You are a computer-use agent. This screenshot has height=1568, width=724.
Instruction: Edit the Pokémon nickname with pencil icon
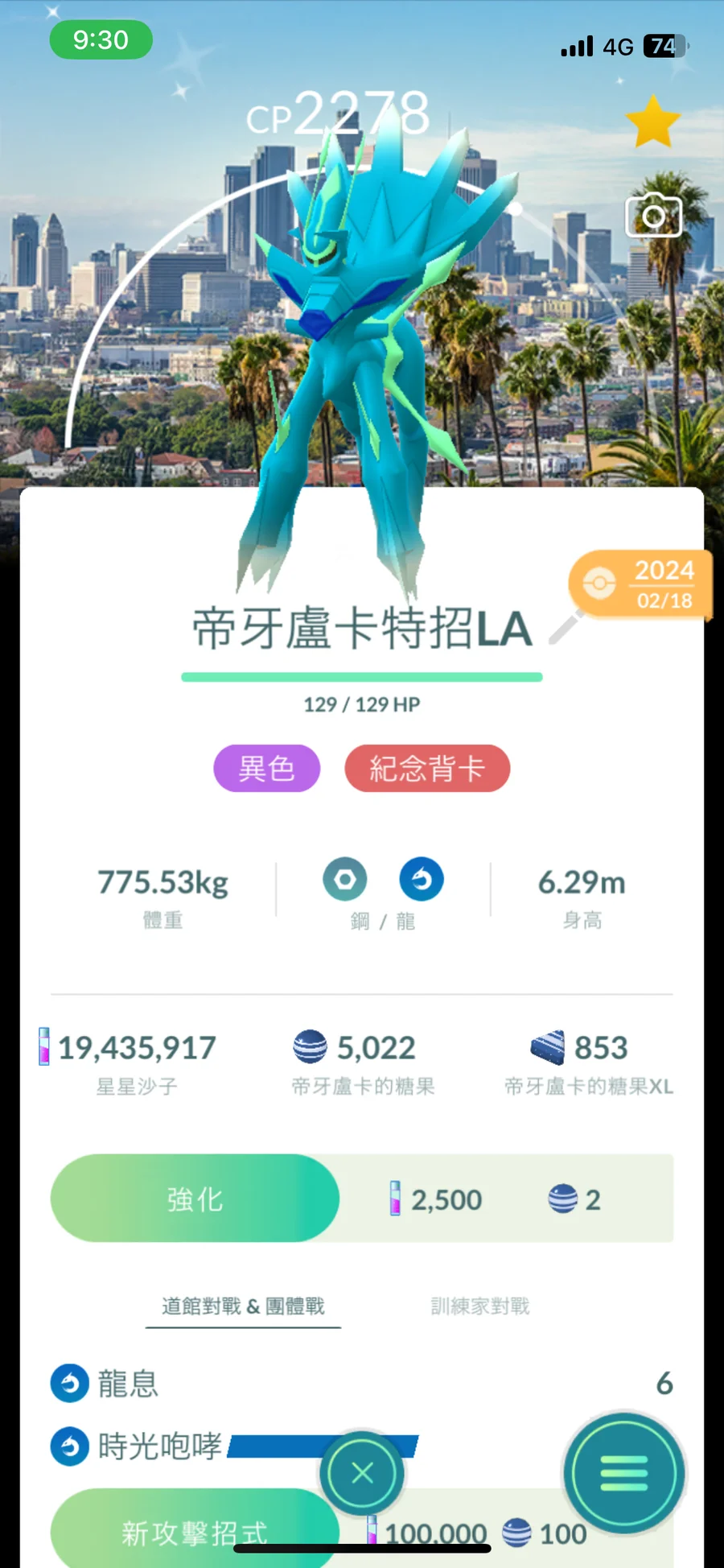tap(566, 627)
